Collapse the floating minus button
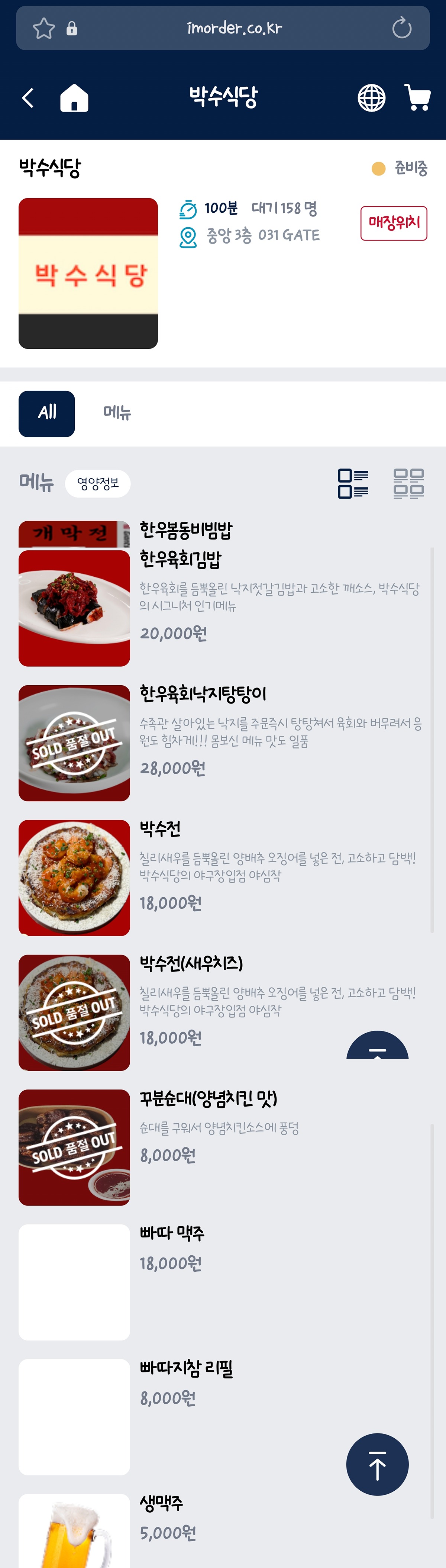The image size is (446, 1568). (x=377, y=1047)
